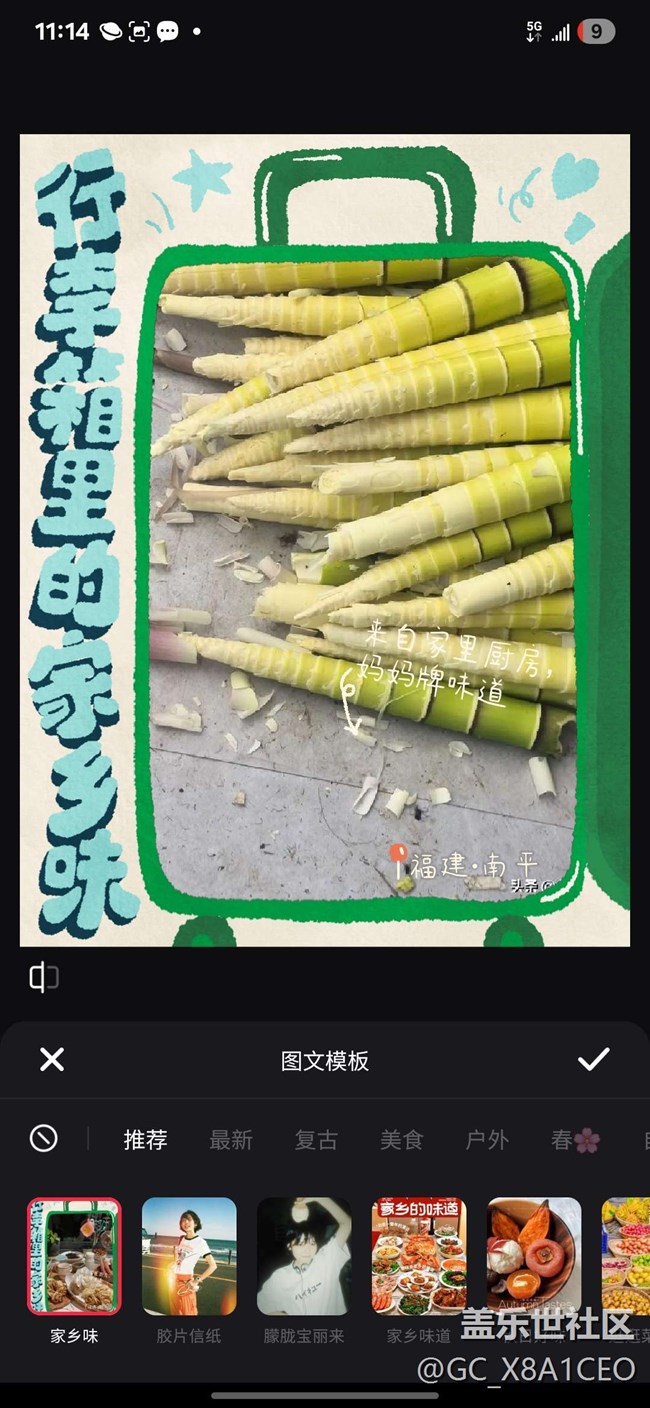Select the no-template circle-slash icon
The image size is (650, 1408).
point(44,1138)
